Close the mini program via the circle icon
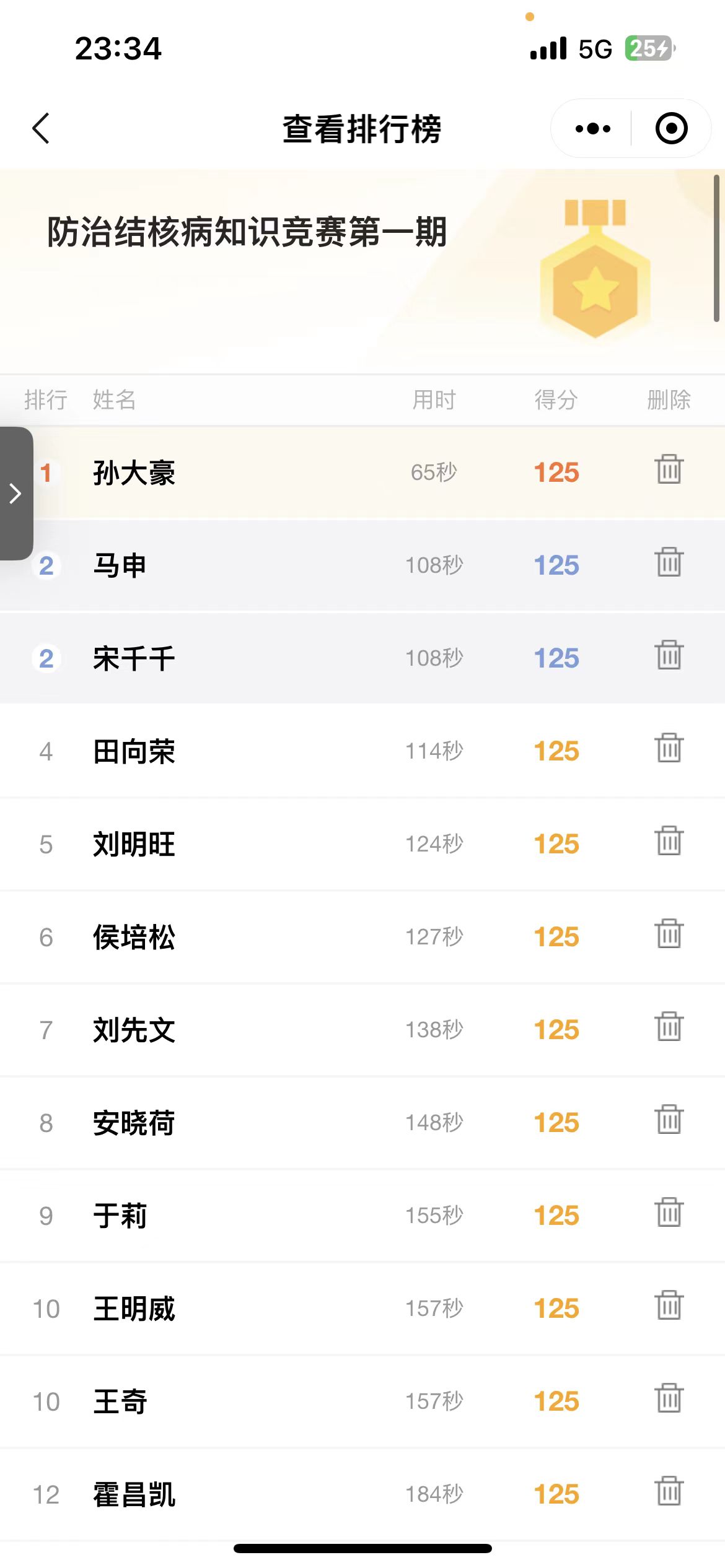 [x=671, y=128]
